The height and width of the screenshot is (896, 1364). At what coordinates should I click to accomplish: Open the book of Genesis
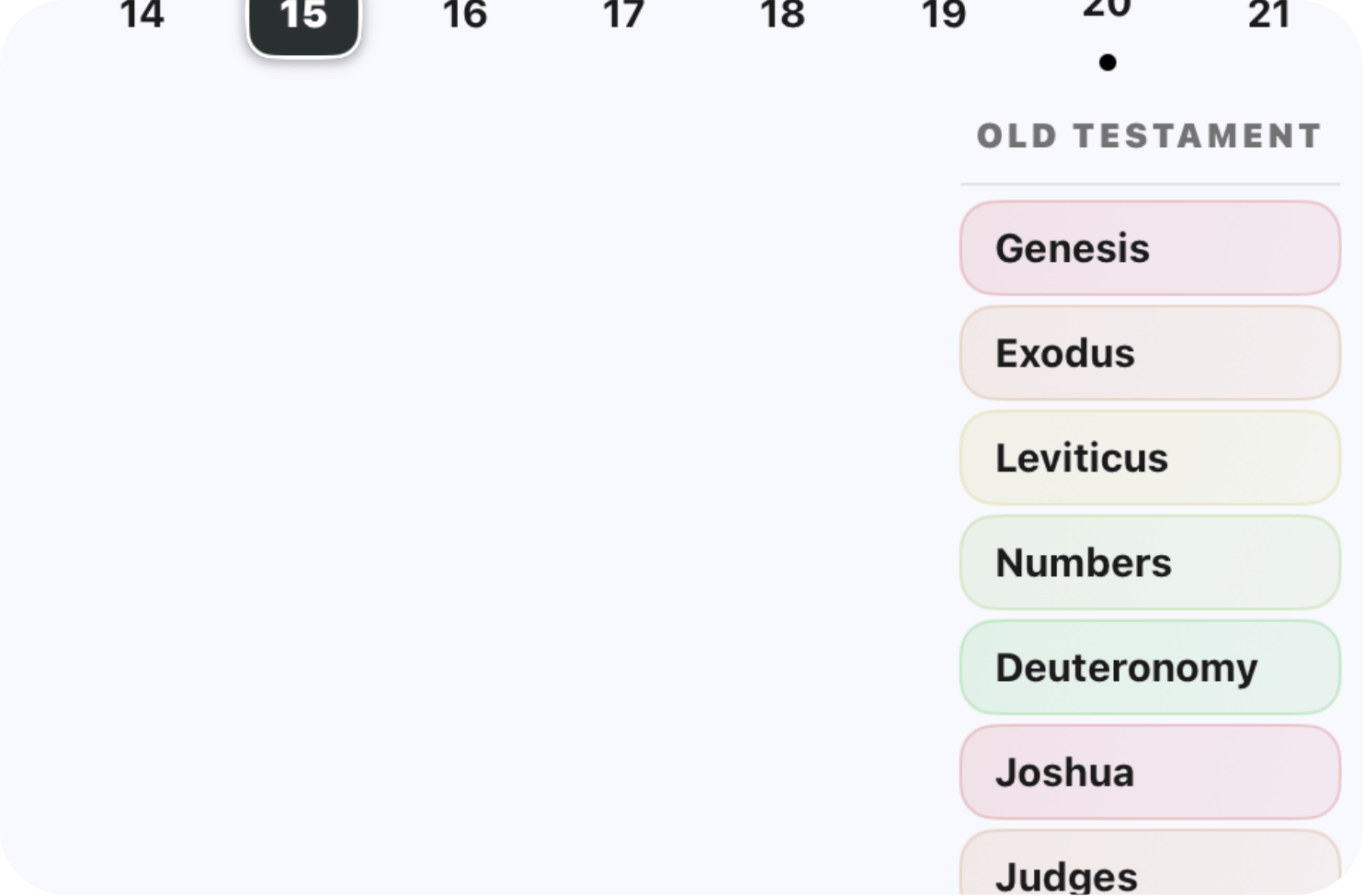pos(1150,248)
